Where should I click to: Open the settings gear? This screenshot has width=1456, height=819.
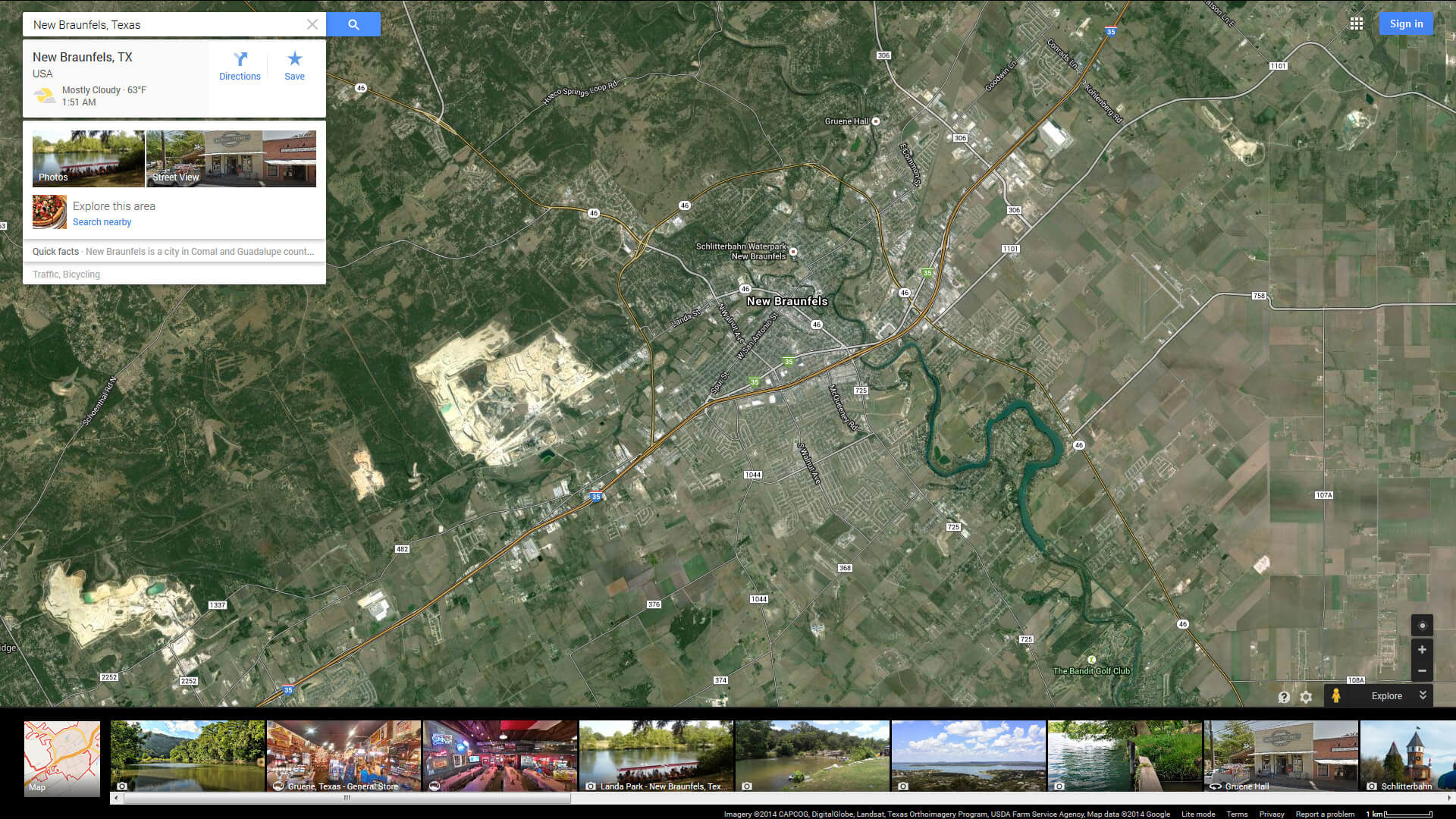(x=1306, y=697)
